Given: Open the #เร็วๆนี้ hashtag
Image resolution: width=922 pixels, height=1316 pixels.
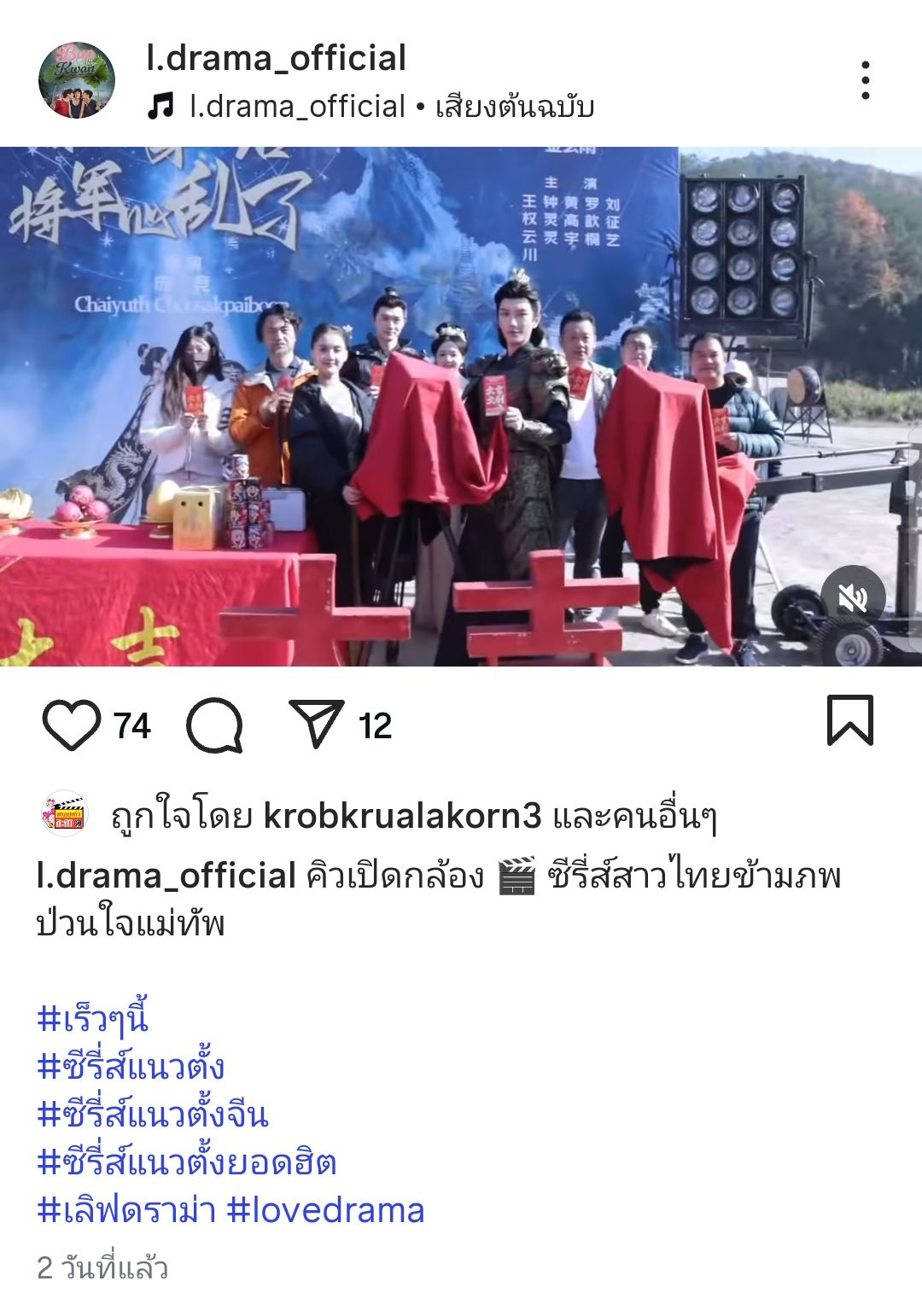Looking at the screenshot, I should (x=93, y=1018).
